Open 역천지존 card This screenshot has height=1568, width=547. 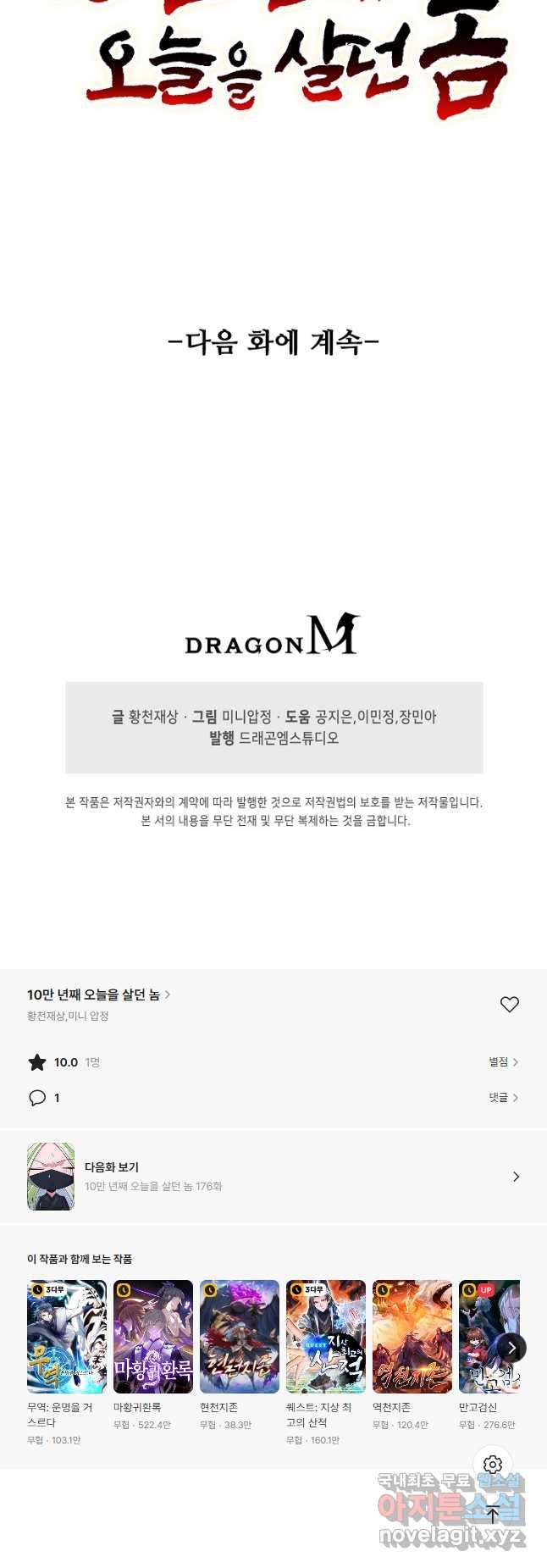tap(412, 1337)
